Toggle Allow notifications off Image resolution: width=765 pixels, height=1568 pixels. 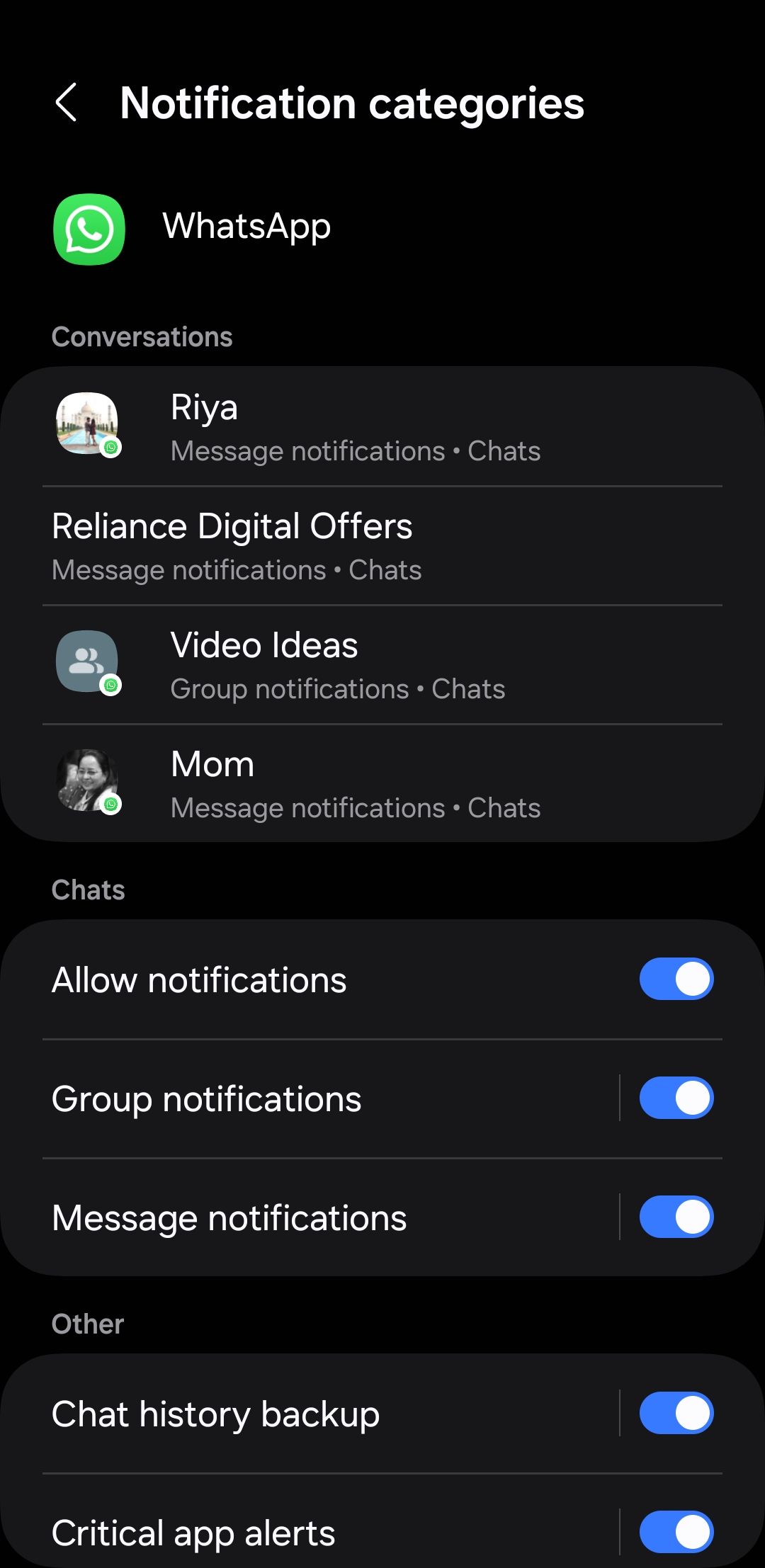pyautogui.click(x=676, y=979)
